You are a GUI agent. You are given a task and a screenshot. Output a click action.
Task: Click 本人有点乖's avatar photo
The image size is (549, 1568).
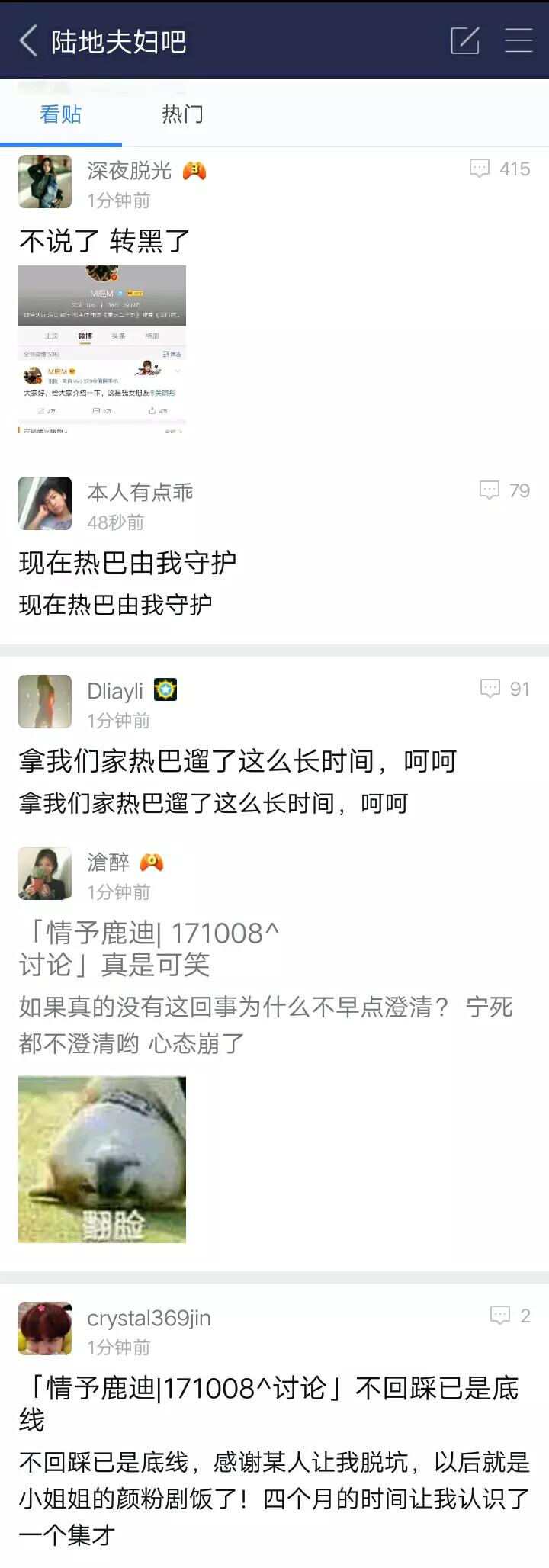click(45, 503)
